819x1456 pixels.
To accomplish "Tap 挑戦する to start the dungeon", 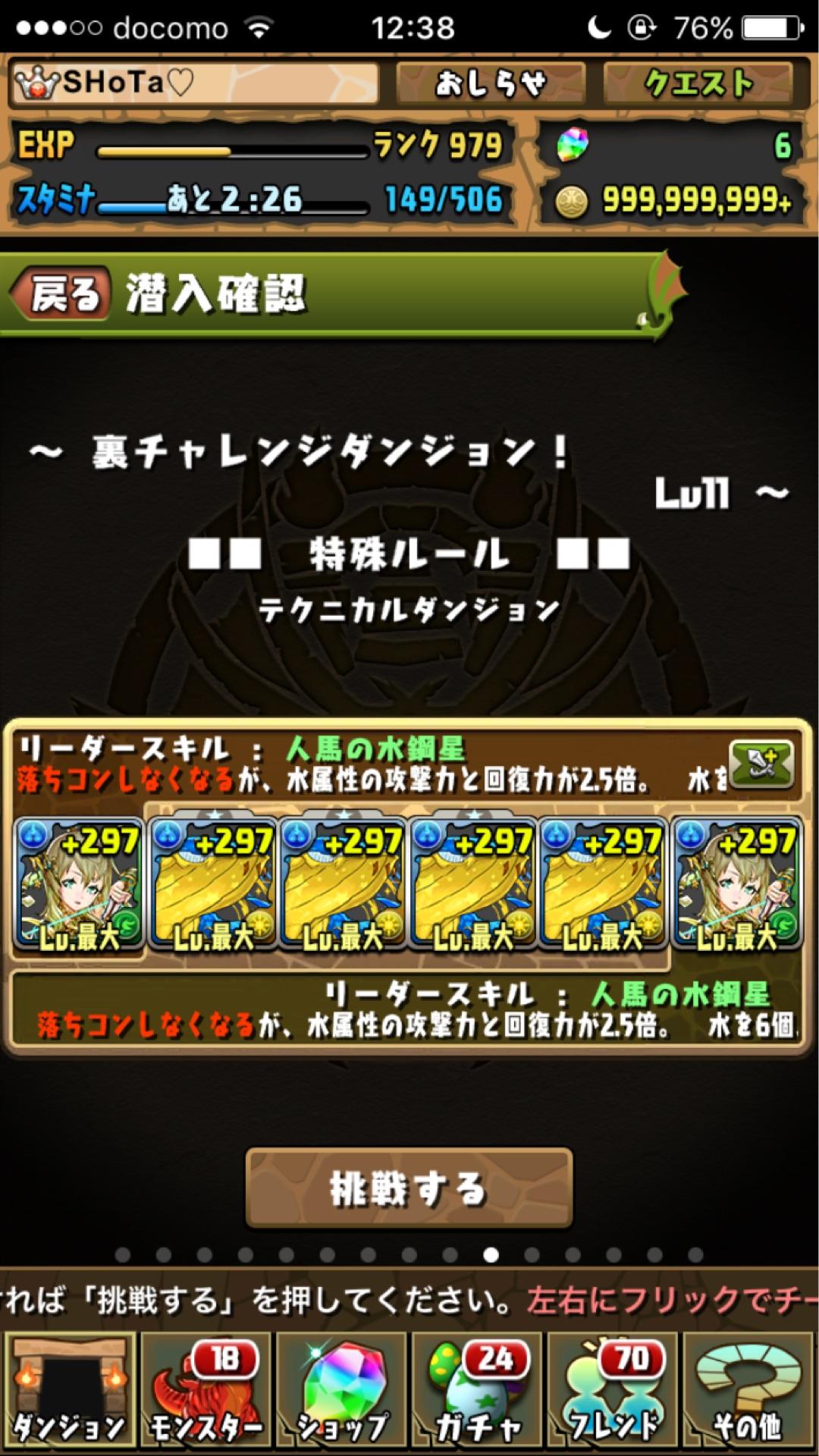I will click(409, 1188).
